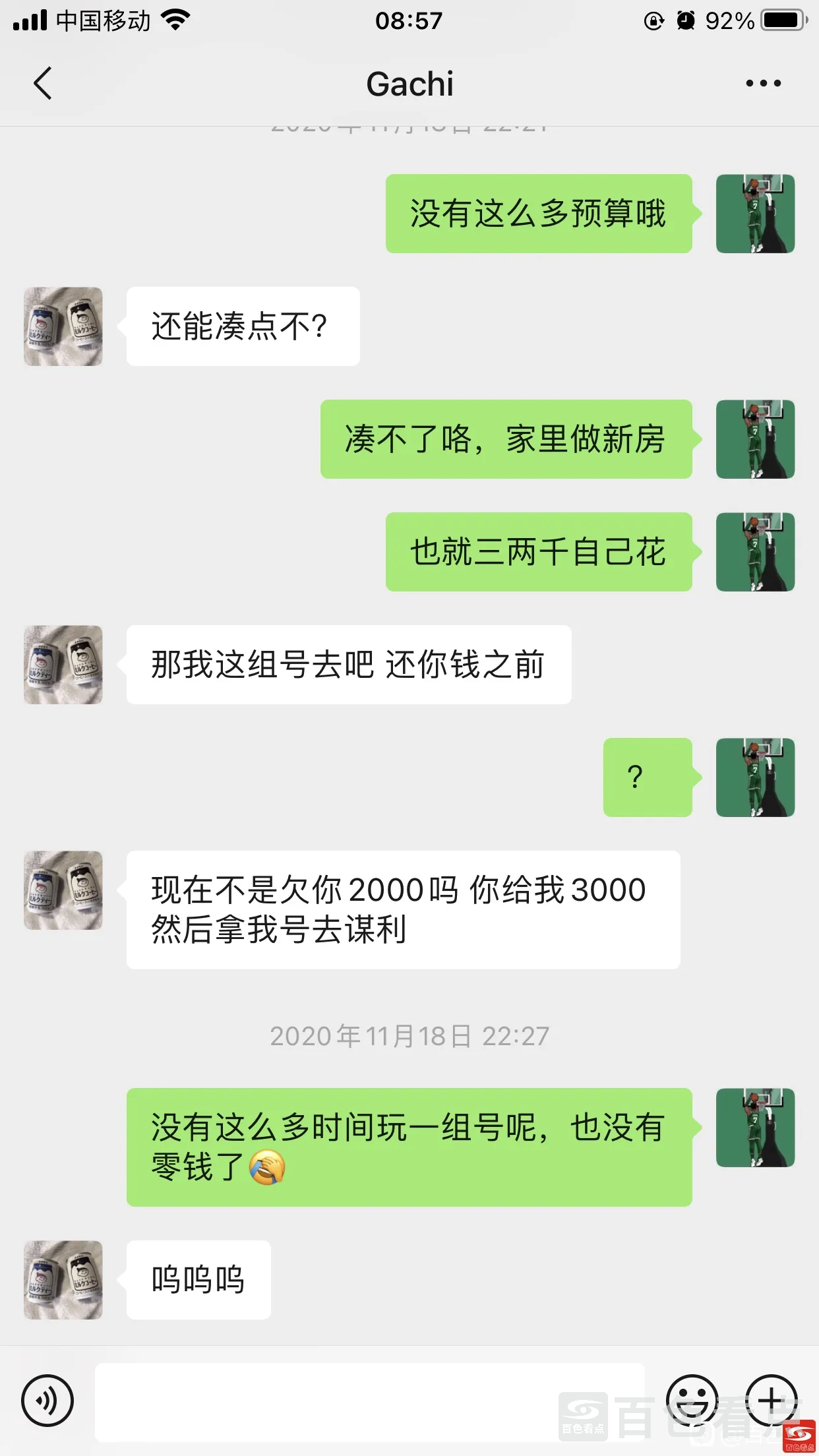
Task: Go back to the chat list
Action: point(43,84)
